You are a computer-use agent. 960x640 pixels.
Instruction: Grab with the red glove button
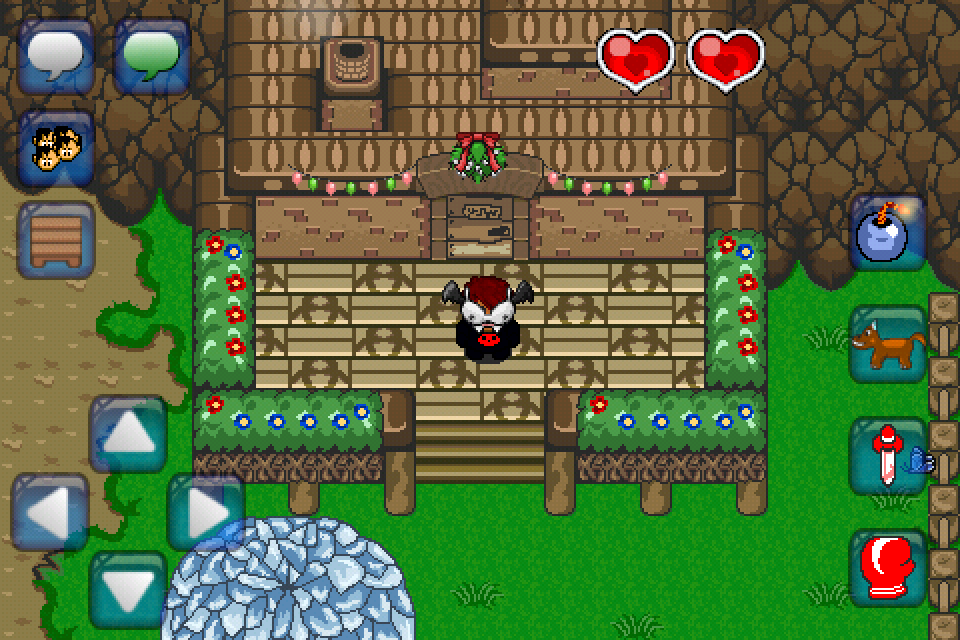click(887, 568)
